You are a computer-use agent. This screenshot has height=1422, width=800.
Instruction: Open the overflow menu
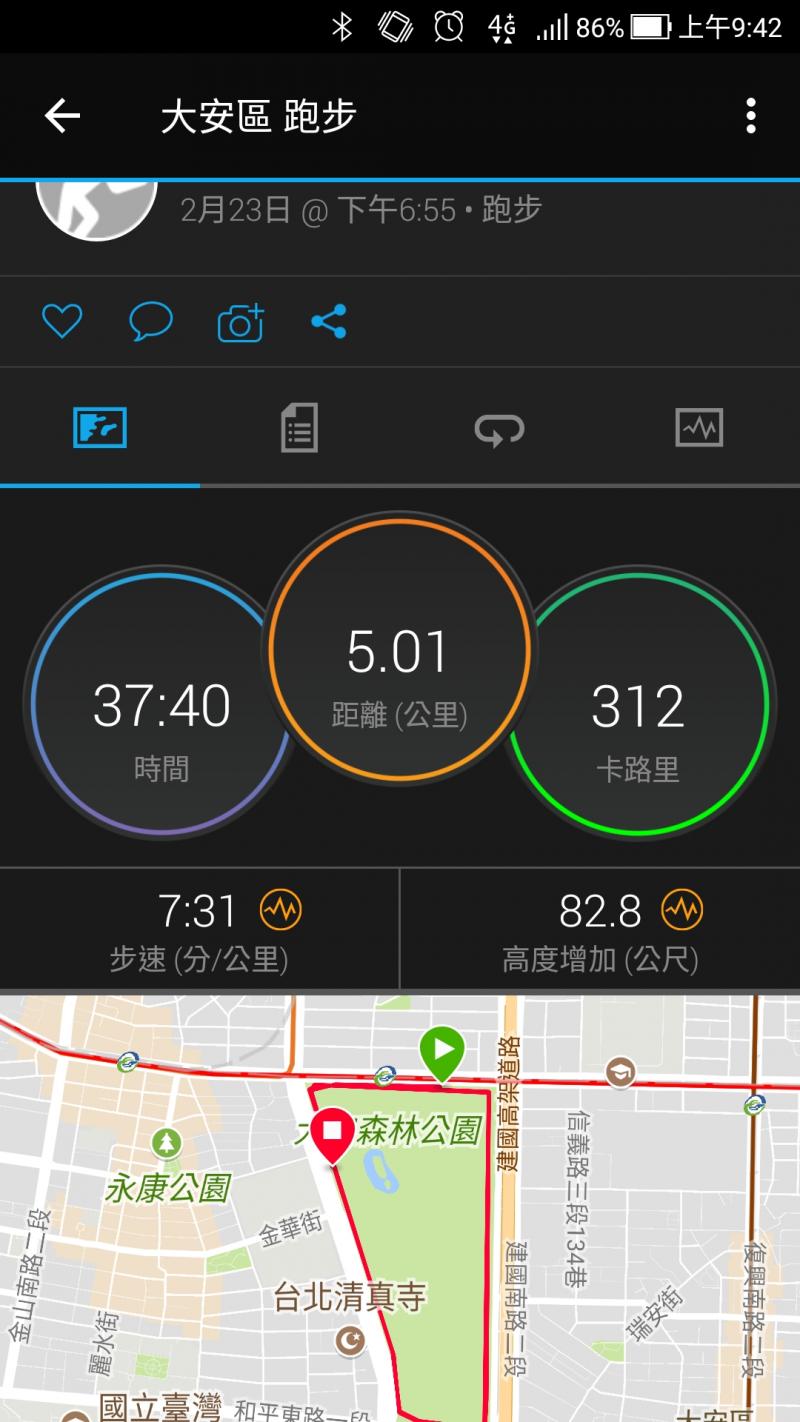[750, 117]
